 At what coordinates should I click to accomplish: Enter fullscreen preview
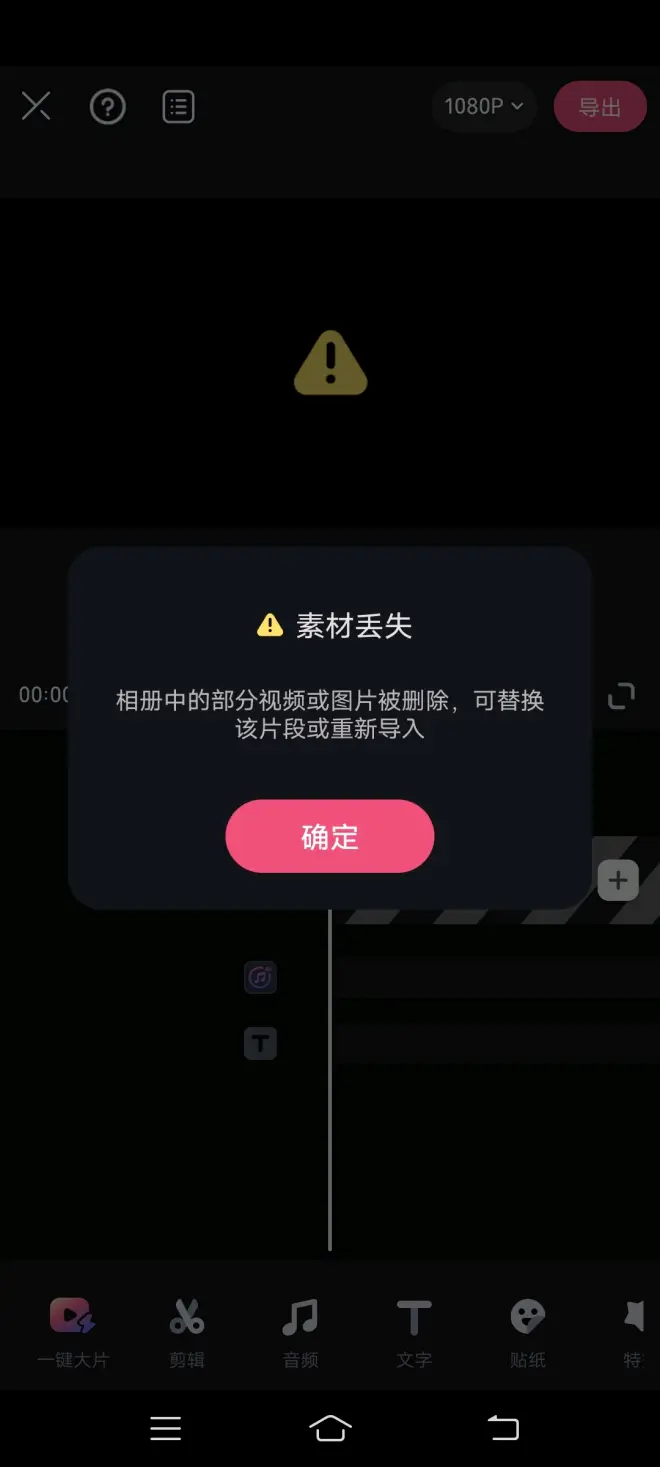coord(621,695)
